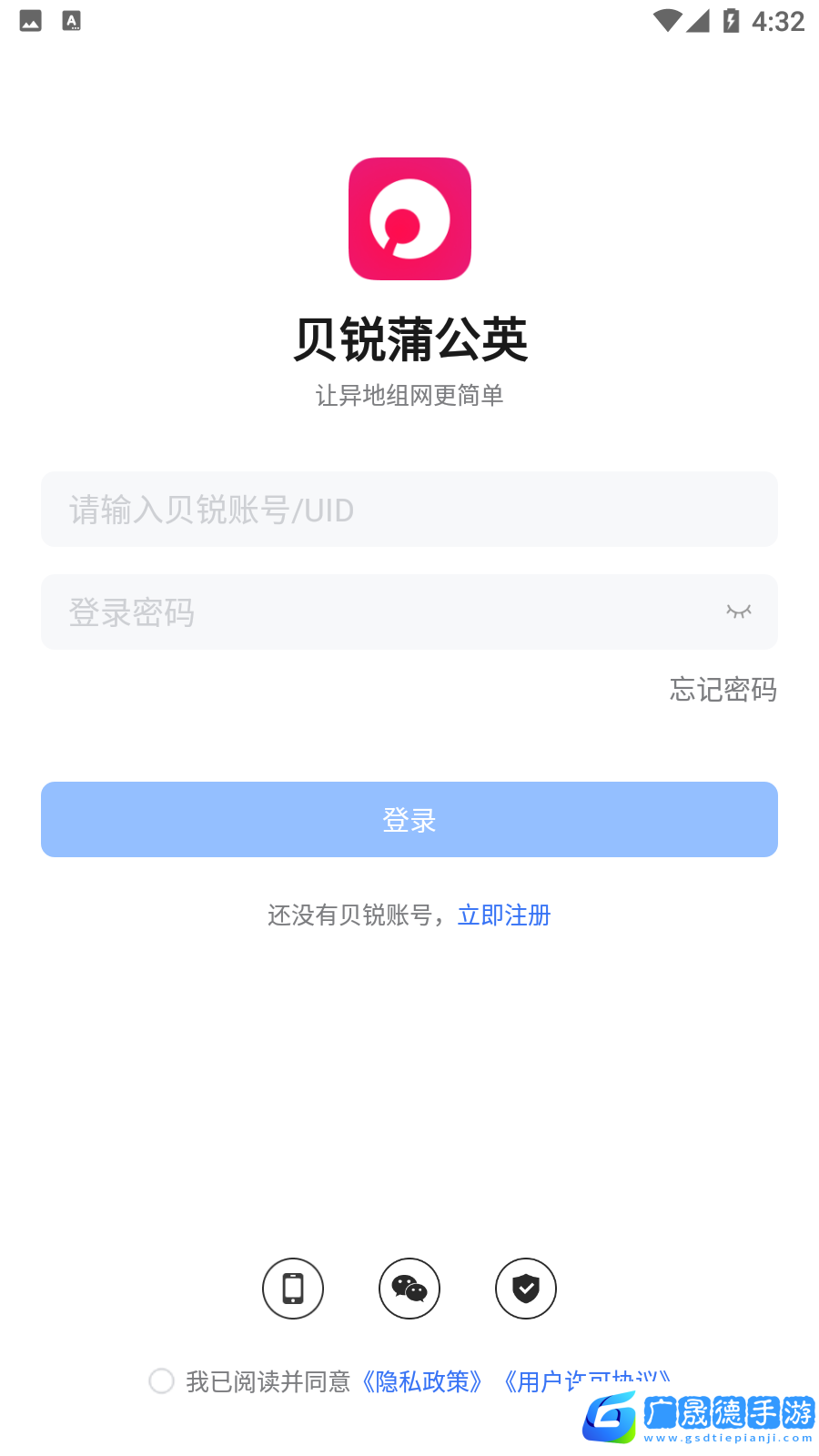Open the 忘记密码 link
The width and height of the screenshot is (819, 1456).
click(x=723, y=690)
